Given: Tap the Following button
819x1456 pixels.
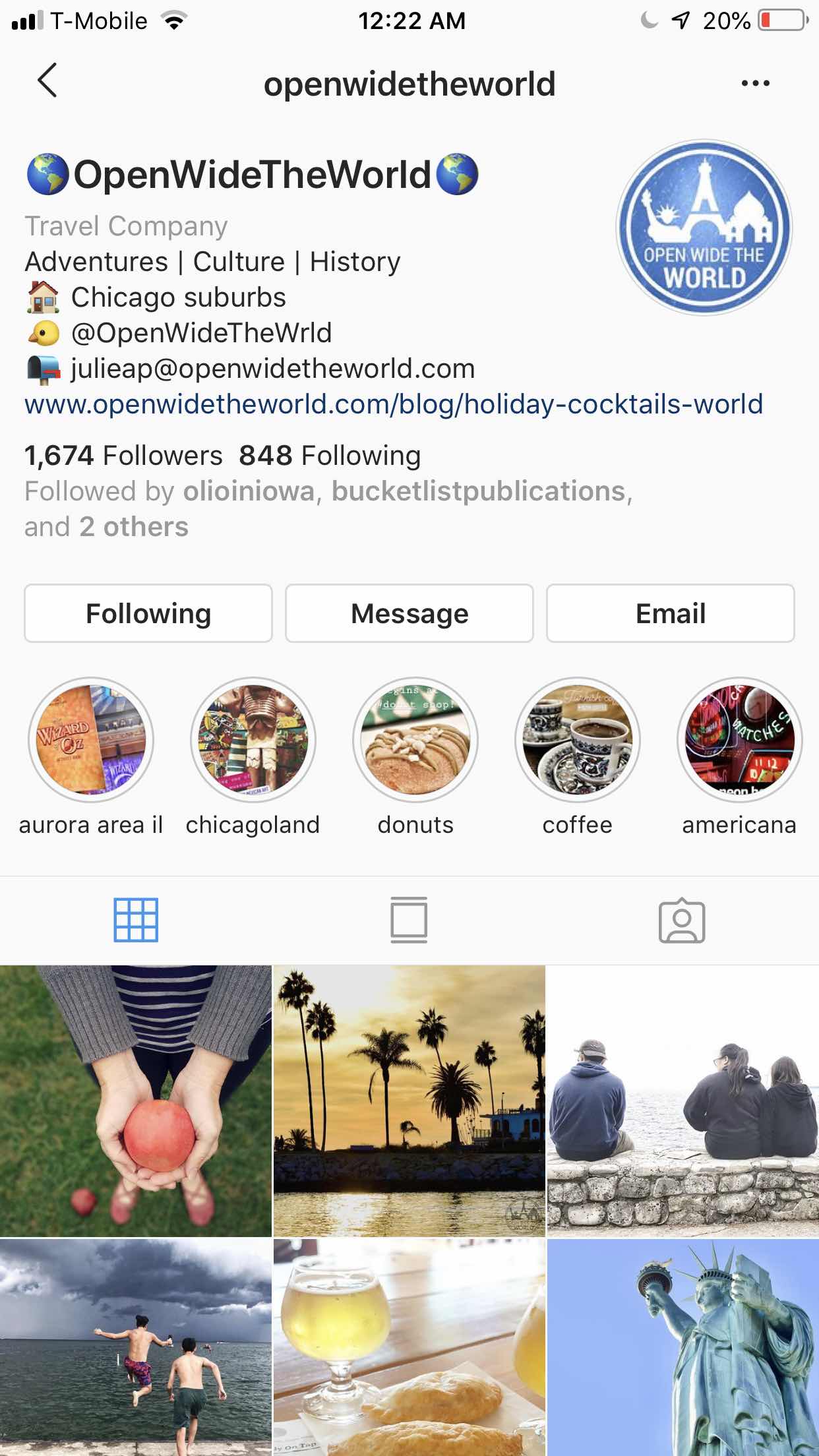Looking at the screenshot, I should 148,613.
